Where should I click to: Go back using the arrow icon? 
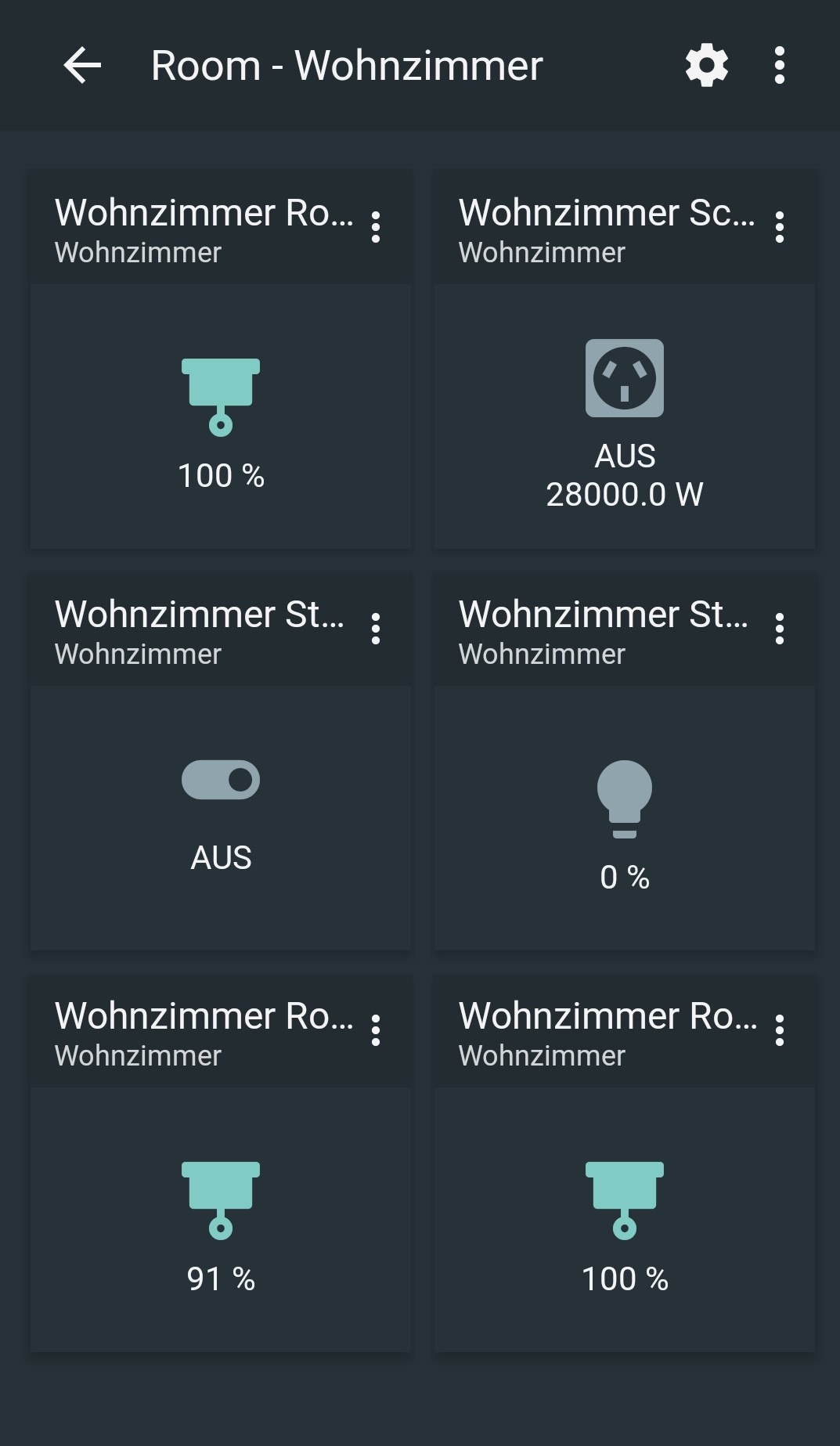click(82, 65)
